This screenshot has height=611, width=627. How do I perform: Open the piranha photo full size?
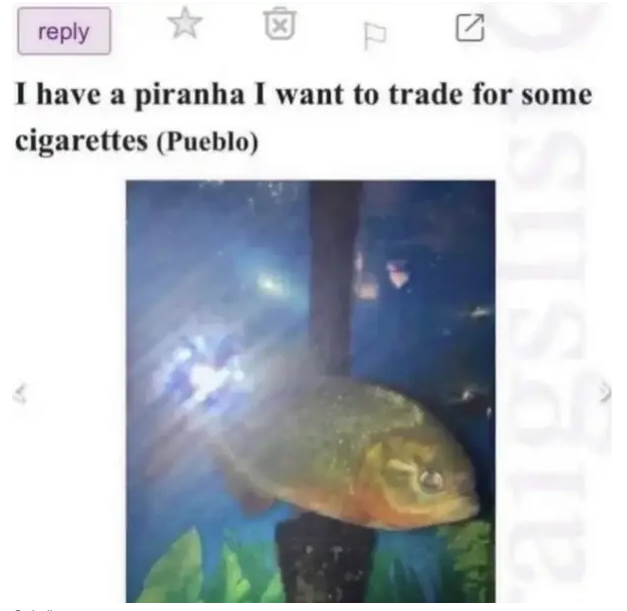(310, 390)
